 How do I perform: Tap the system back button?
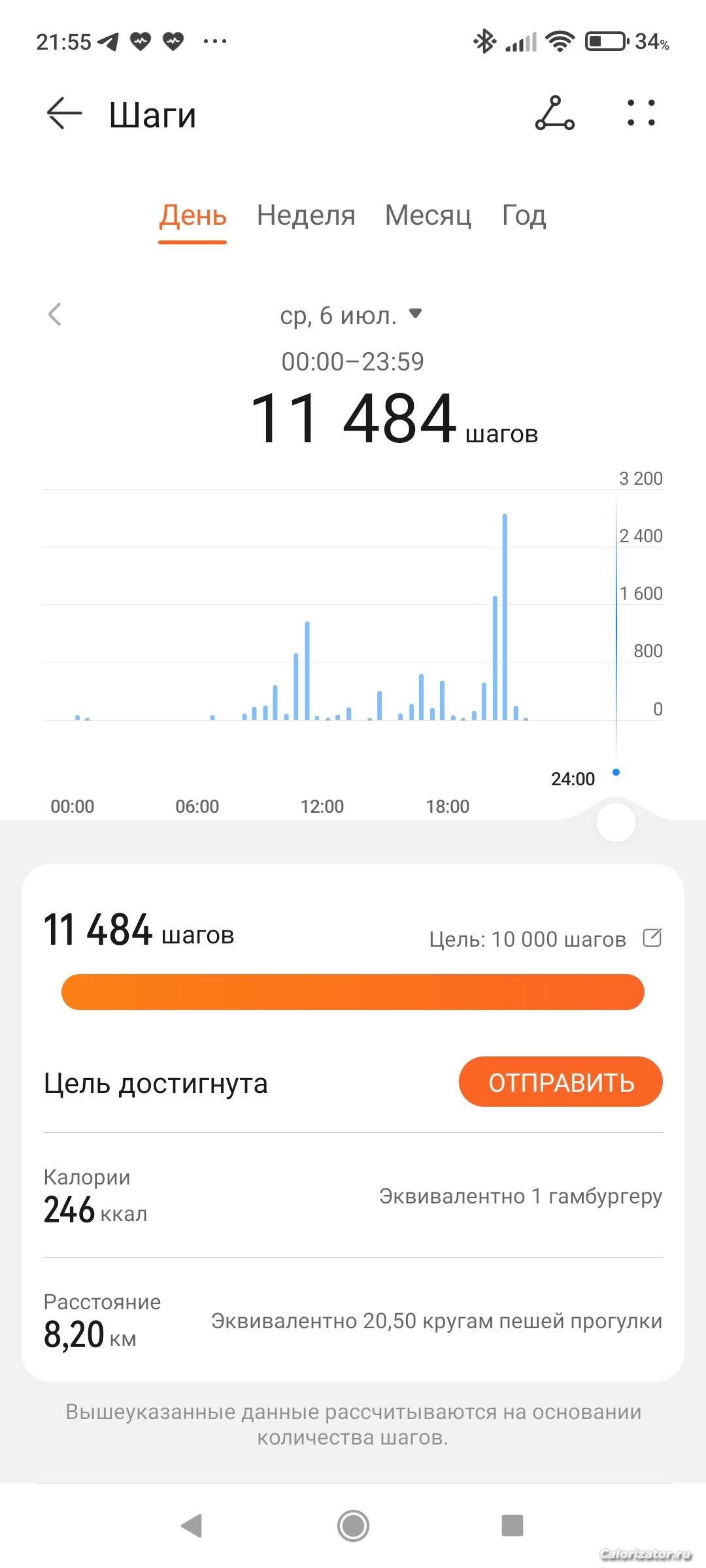(x=192, y=1526)
